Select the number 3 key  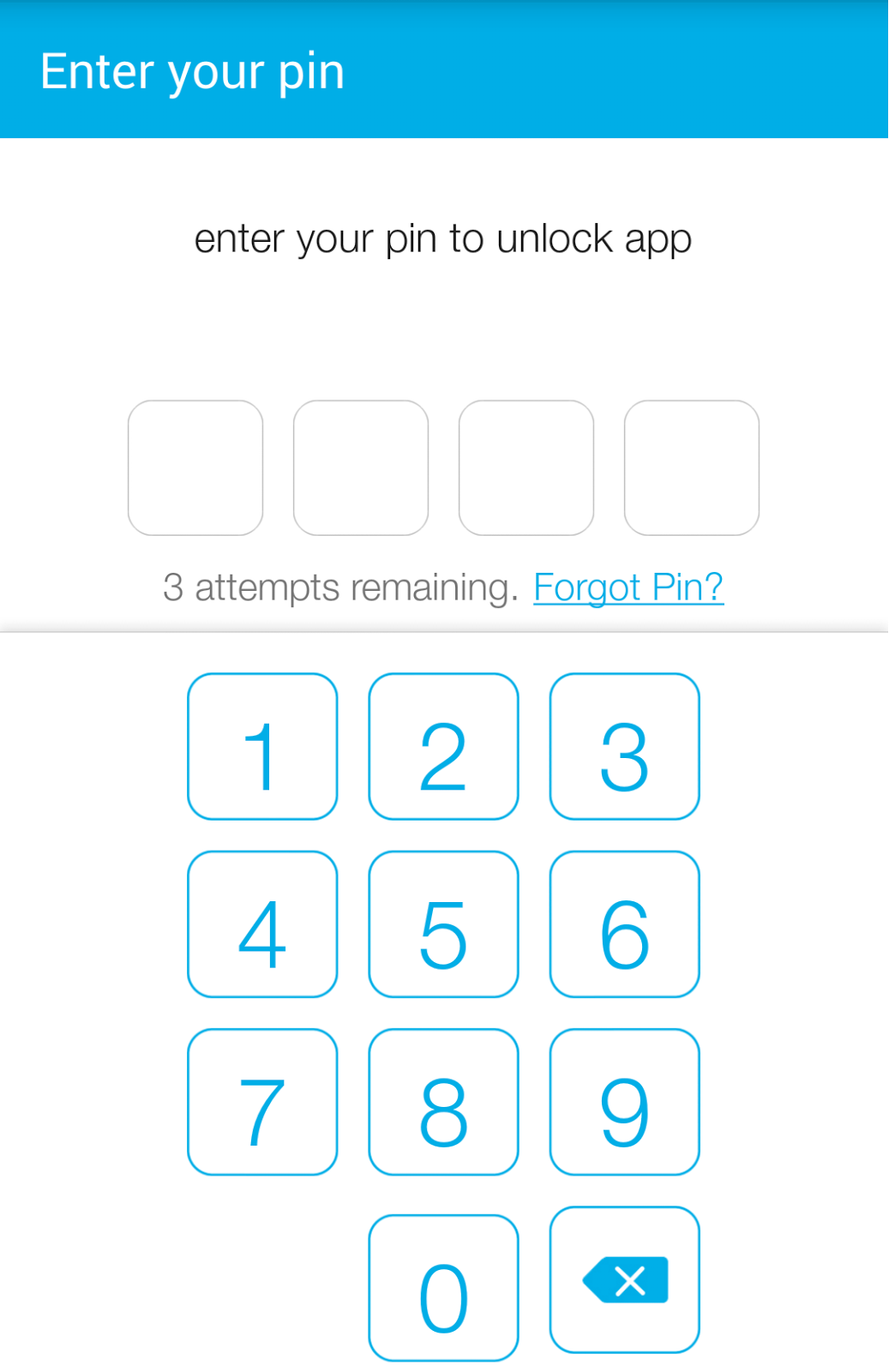(624, 746)
